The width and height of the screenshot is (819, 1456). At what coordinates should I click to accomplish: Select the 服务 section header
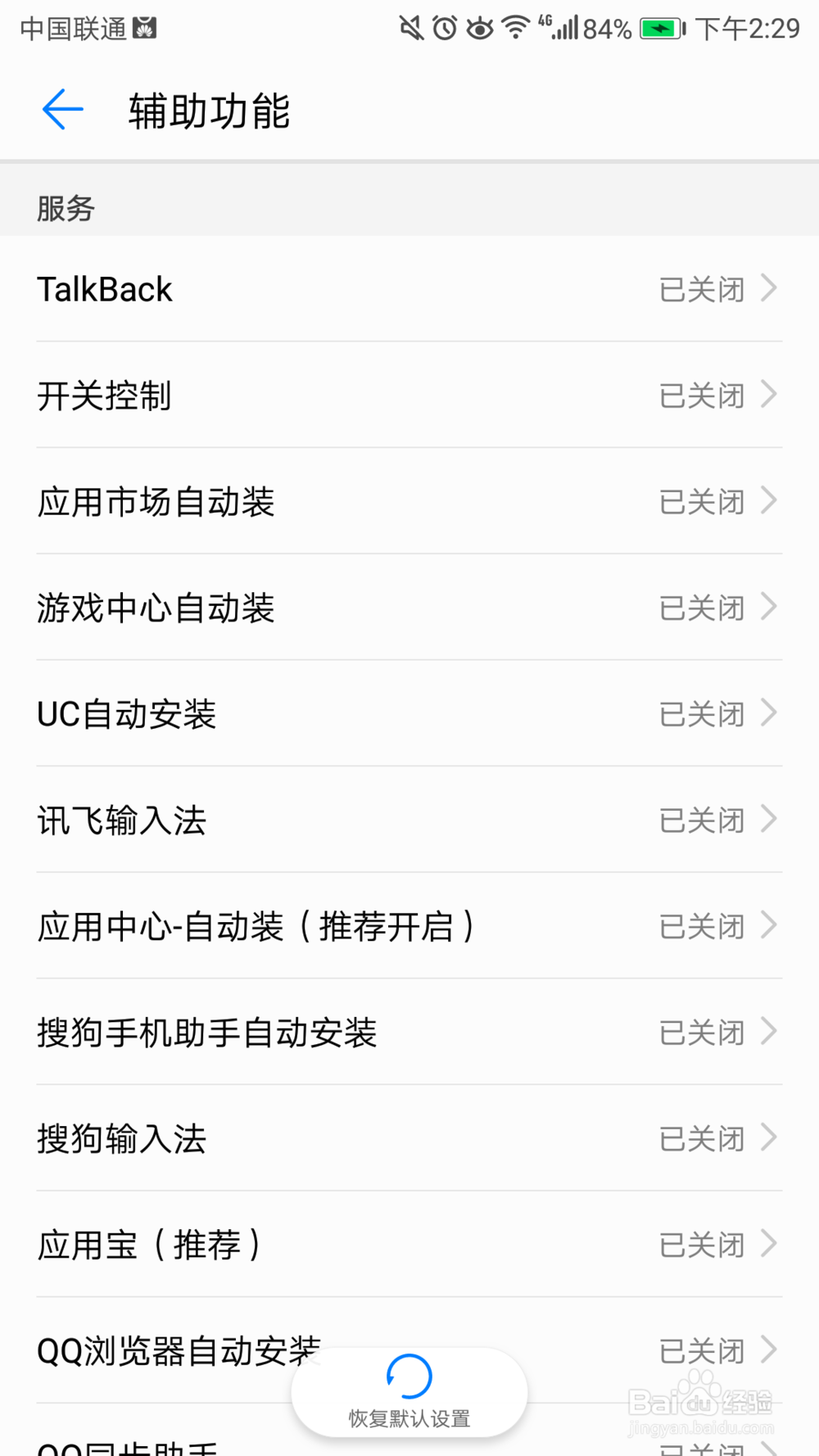click(x=66, y=209)
